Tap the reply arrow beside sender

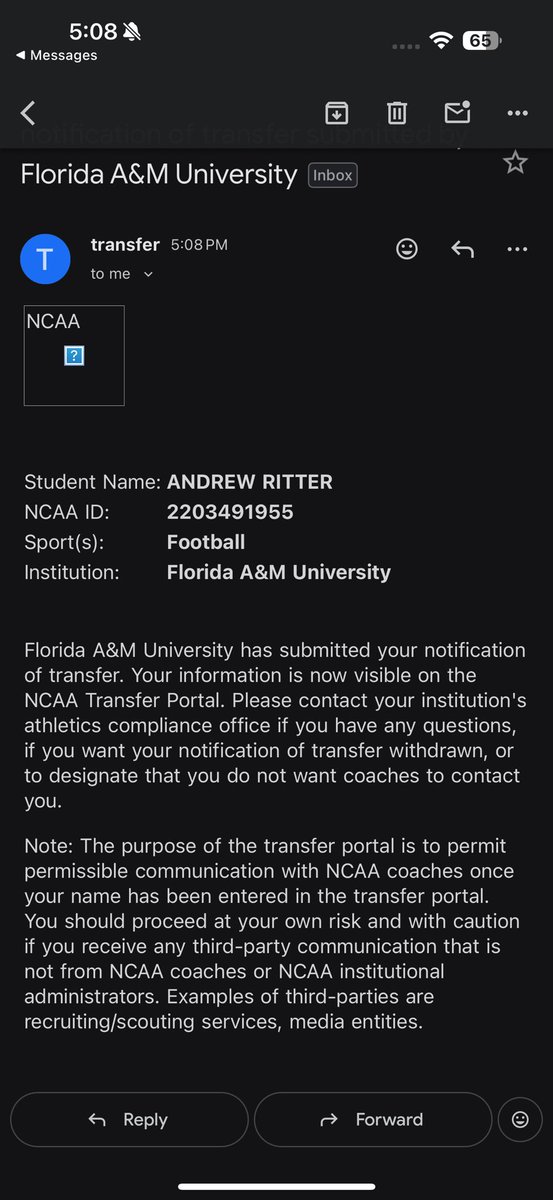462,249
